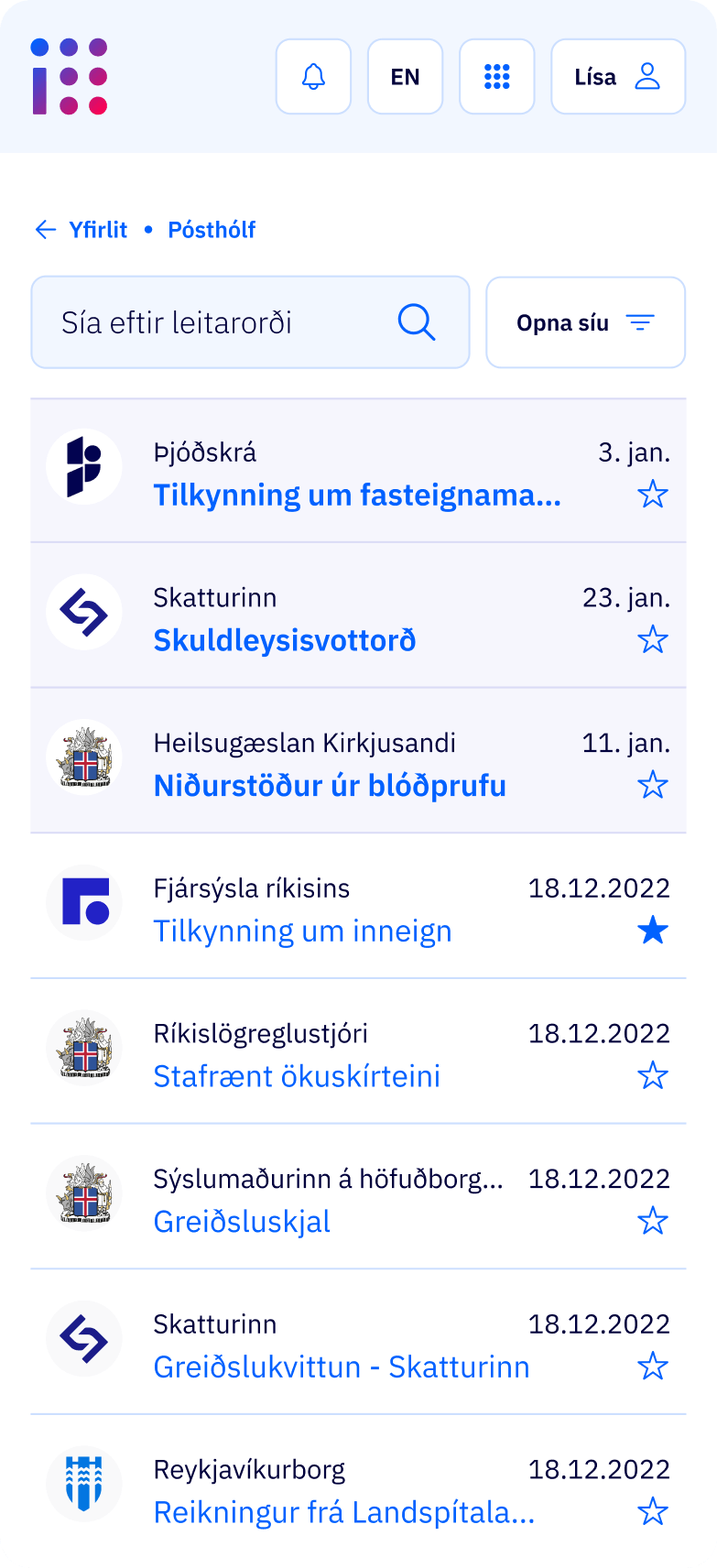Open the notifications bell
This screenshot has height=1568, width=717.
(313, 77)
